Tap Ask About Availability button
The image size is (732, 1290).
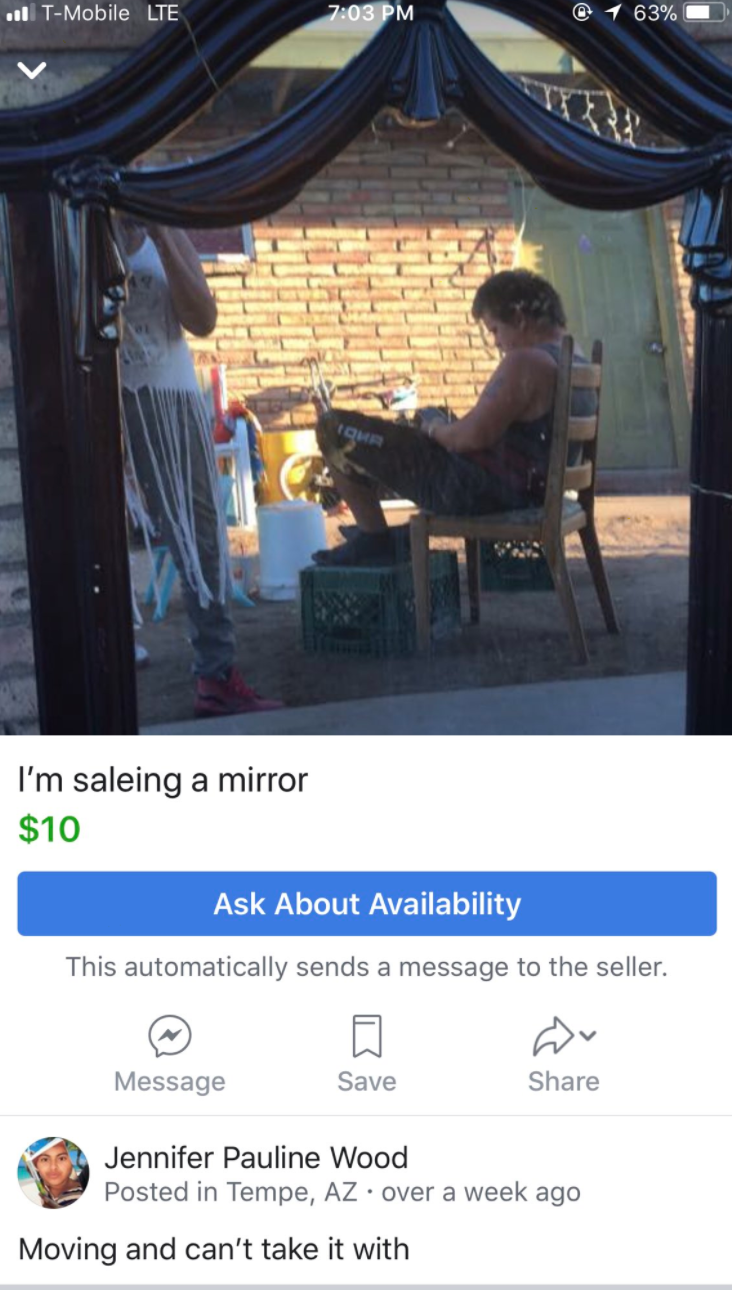pos(366,903)
